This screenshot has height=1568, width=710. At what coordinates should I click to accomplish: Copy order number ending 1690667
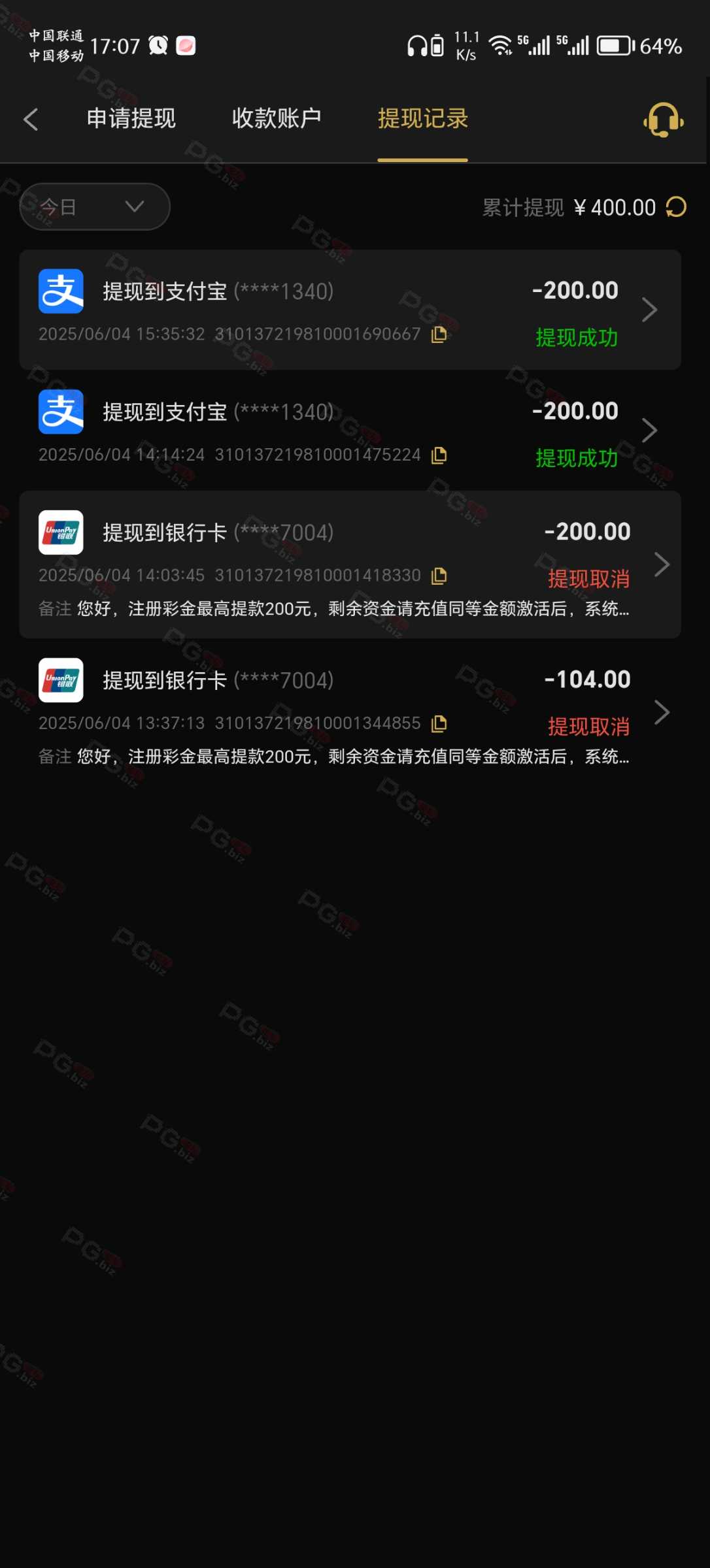tap(439, 335)
